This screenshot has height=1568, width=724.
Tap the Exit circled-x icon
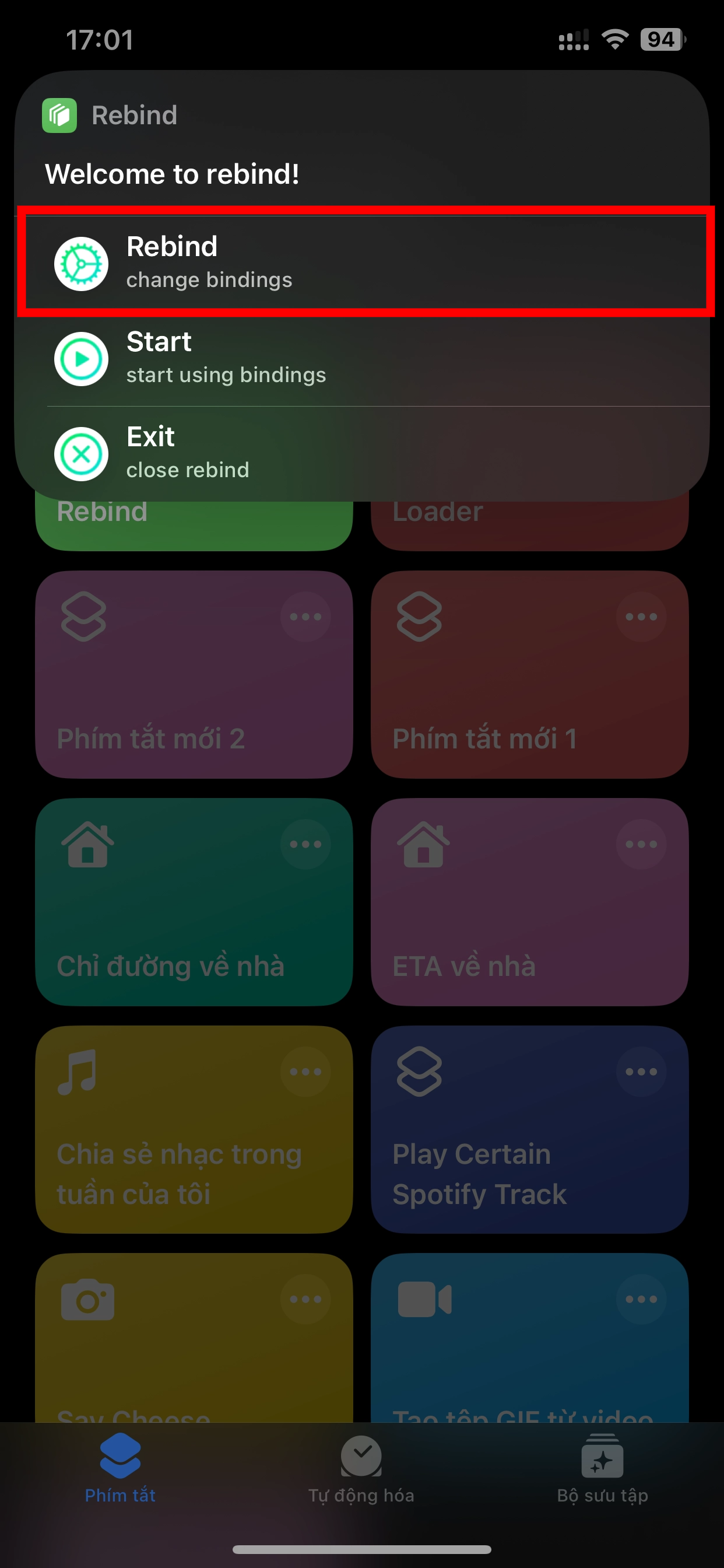pyautogui.click(x=81, y=453)
